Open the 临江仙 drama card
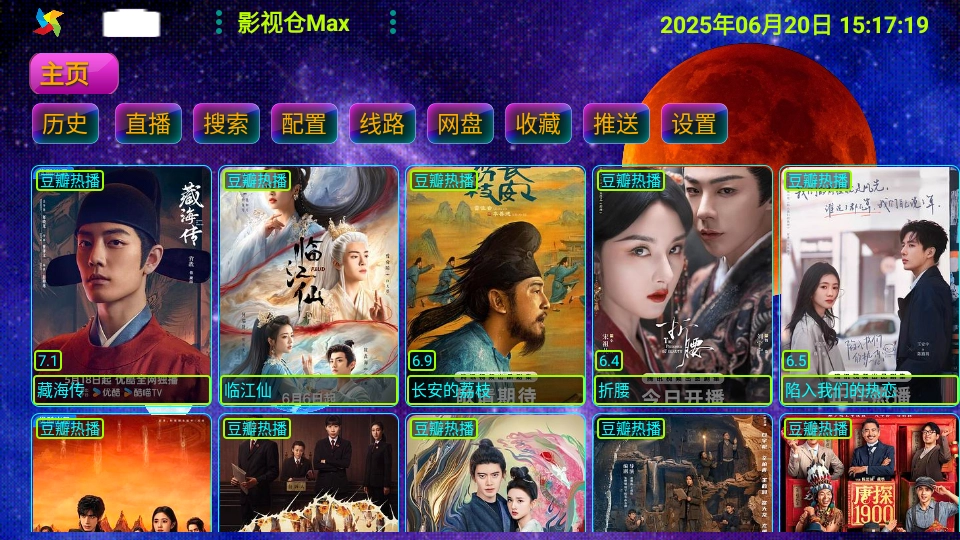 coord(308,285)
